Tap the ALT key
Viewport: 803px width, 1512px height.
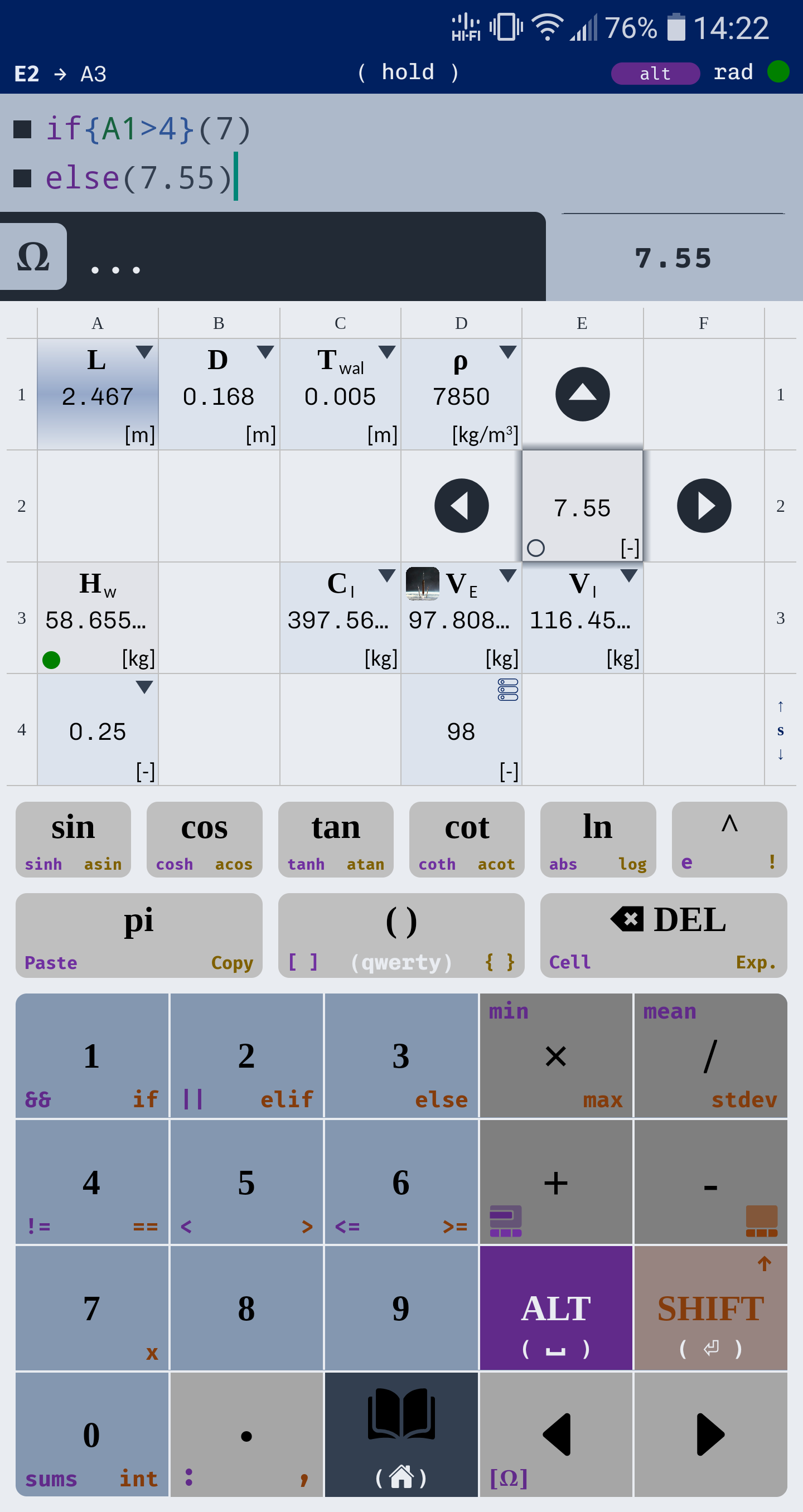click(x=556, y=1308)
